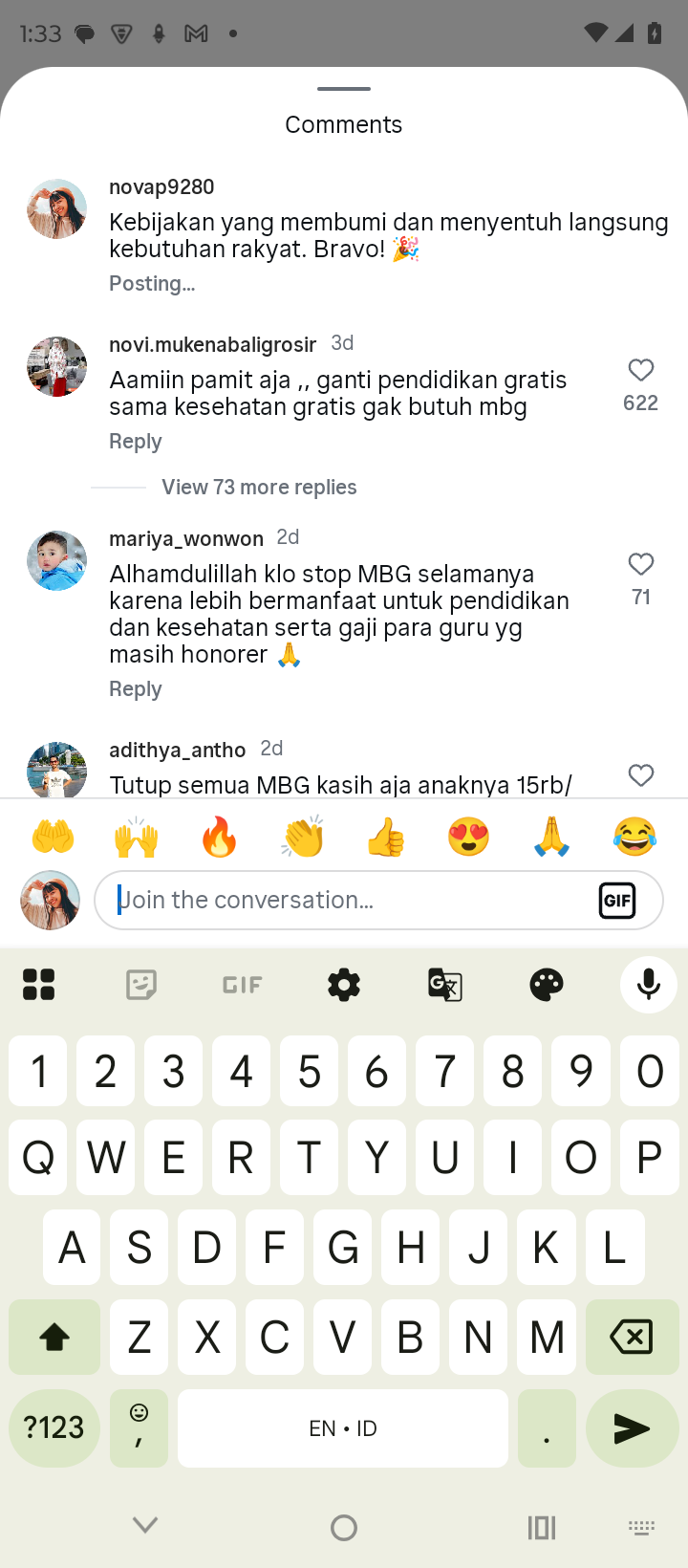Image resolution: width=688 pixels, height=1568 pixels.
Task: Like adithya_antho's comment
Action: pos(640,775)
